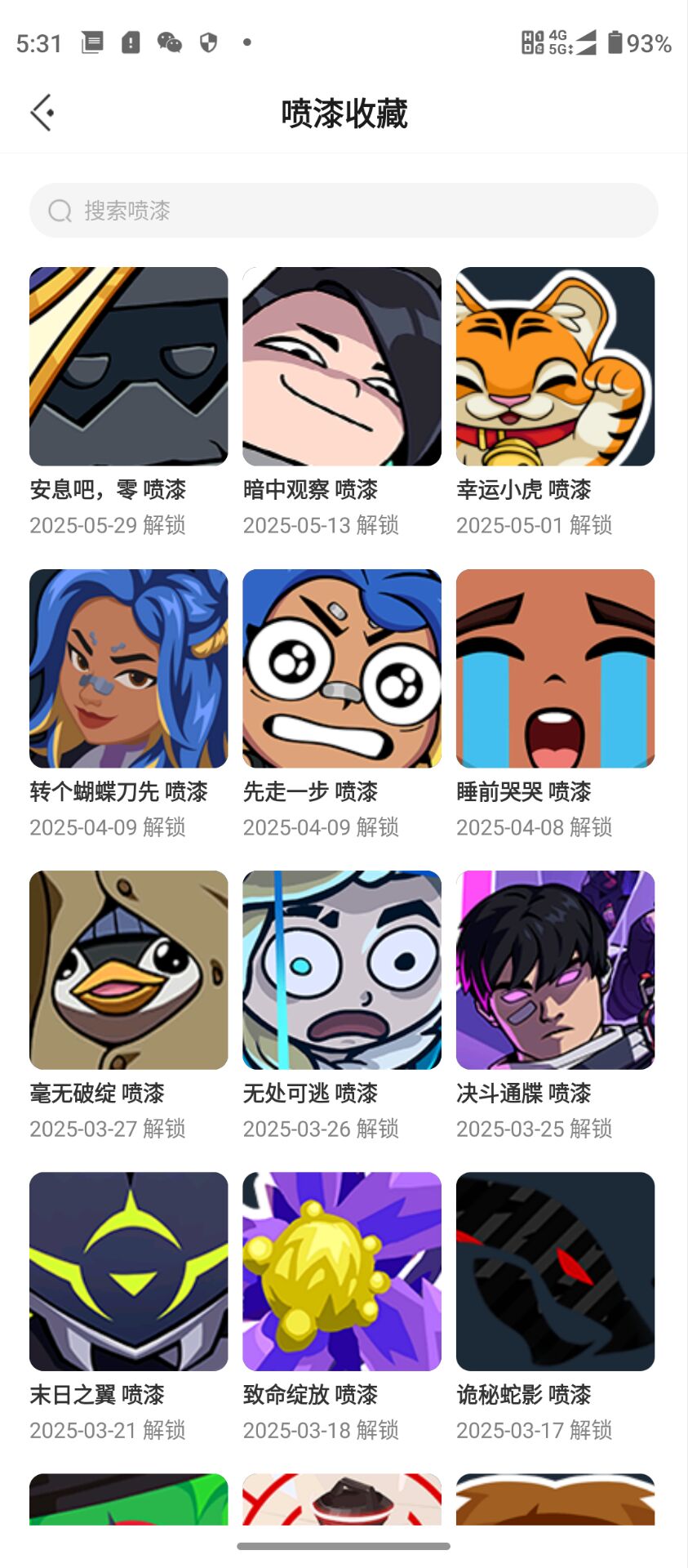Open the 先走一步 喷漆 tile
This screenshot has width=688, height=1568.
coord(342,669)
